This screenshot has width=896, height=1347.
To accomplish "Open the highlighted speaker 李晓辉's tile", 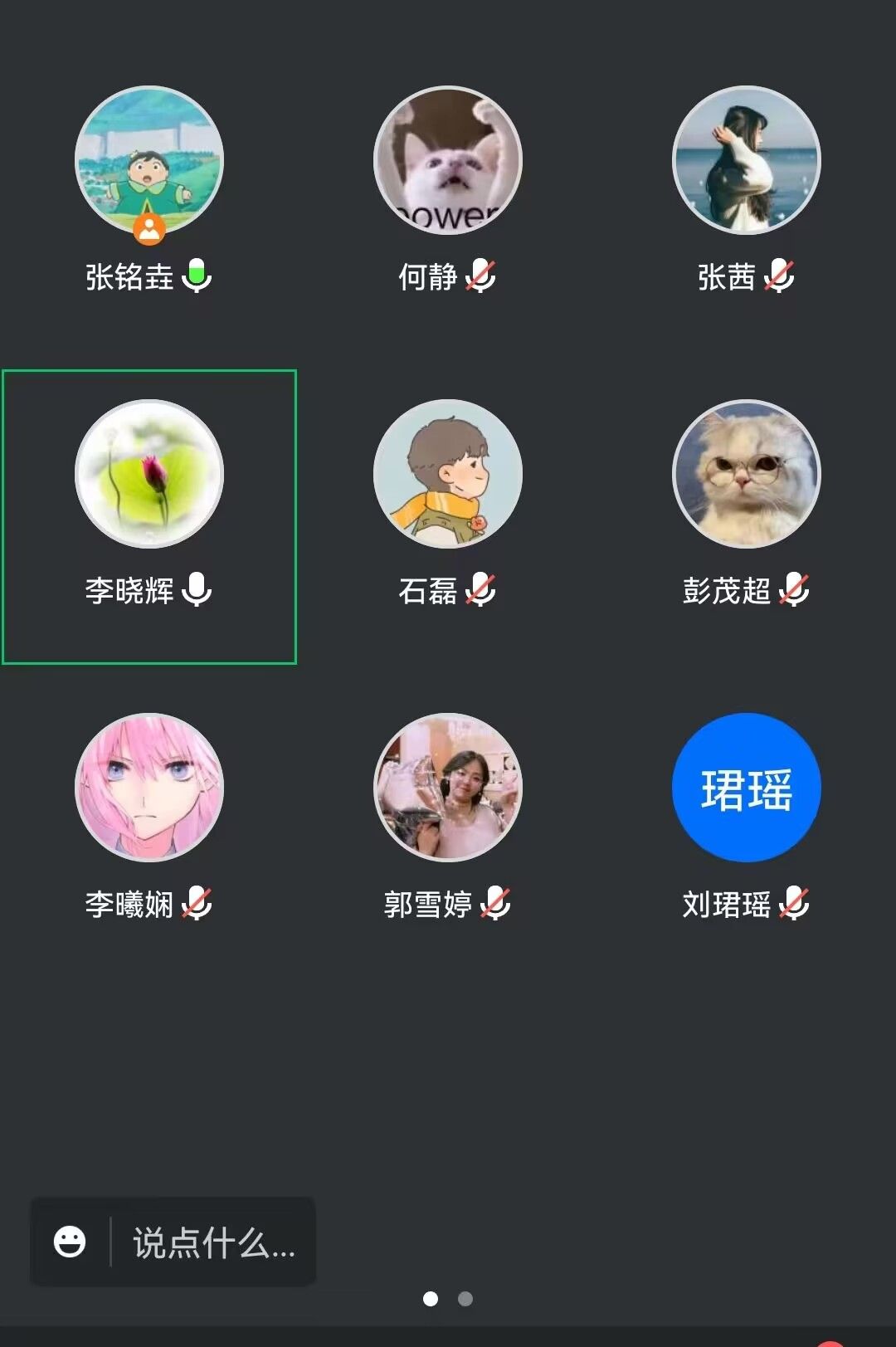I will pyautogui.click(x=149, y=475).
